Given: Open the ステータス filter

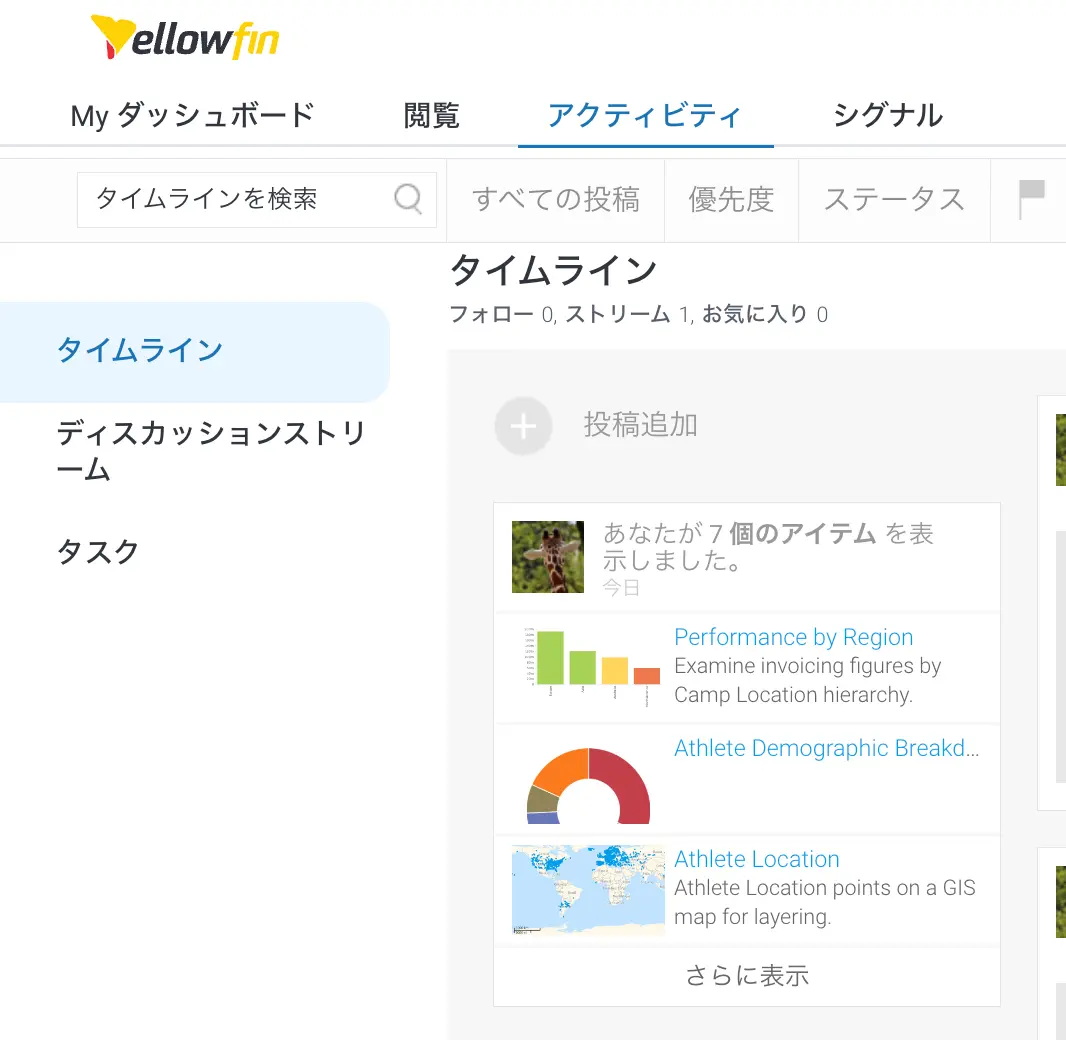Looking at the screenshot, I should point(894,199).
